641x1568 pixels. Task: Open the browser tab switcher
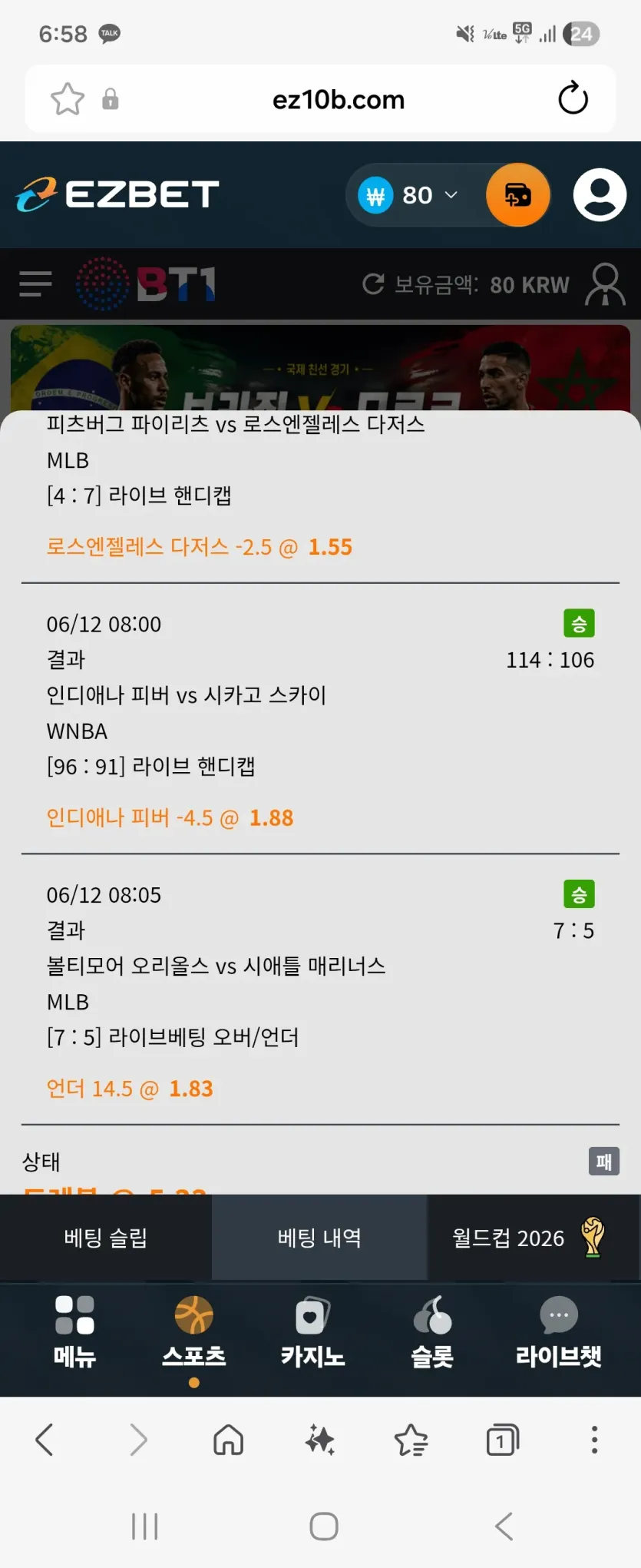pyautogui.click(x=503, y=1440)
